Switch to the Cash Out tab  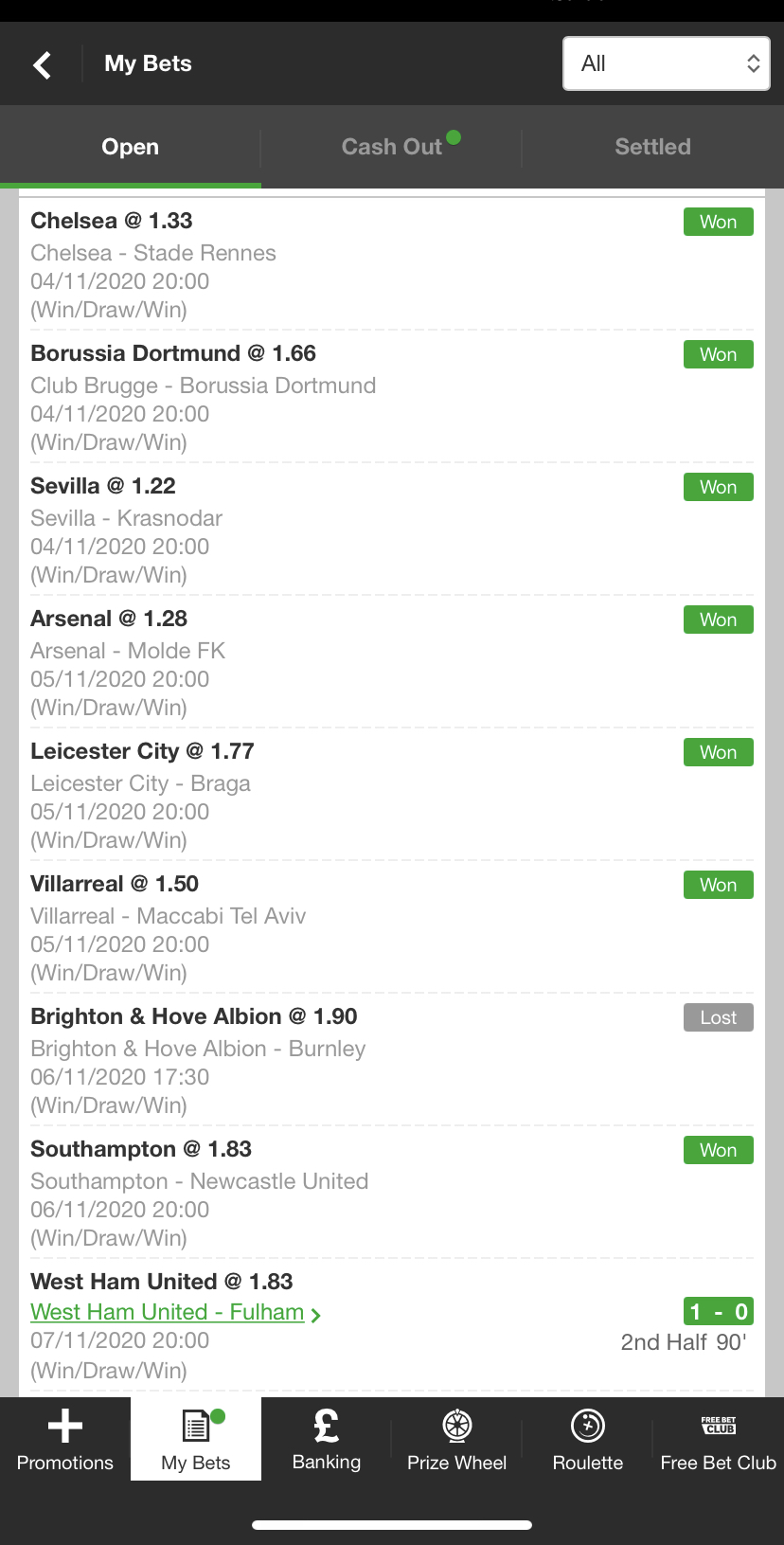click(x=392, y=147)
